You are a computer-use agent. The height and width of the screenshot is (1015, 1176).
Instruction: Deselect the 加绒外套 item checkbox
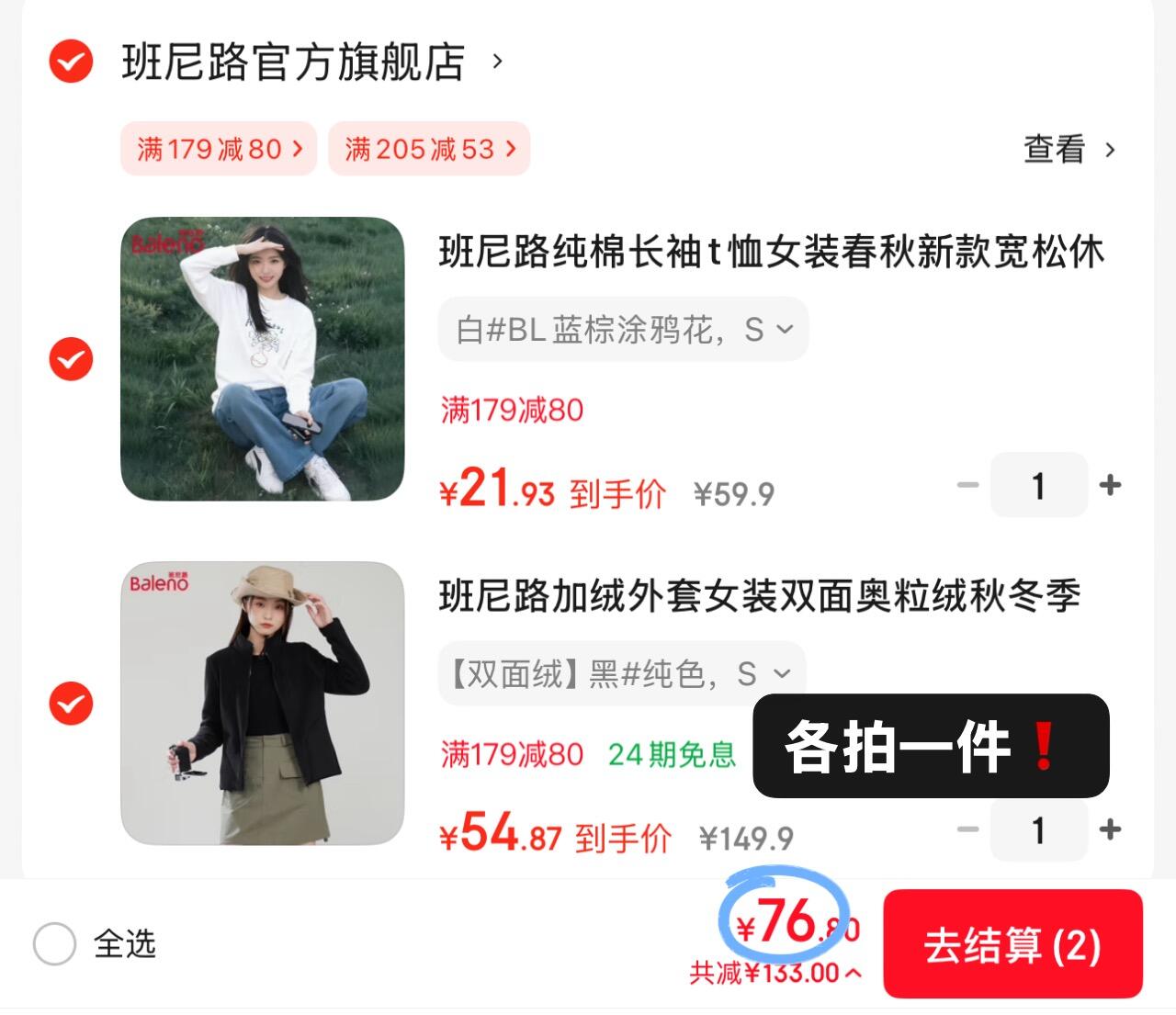tap(71, 704)
